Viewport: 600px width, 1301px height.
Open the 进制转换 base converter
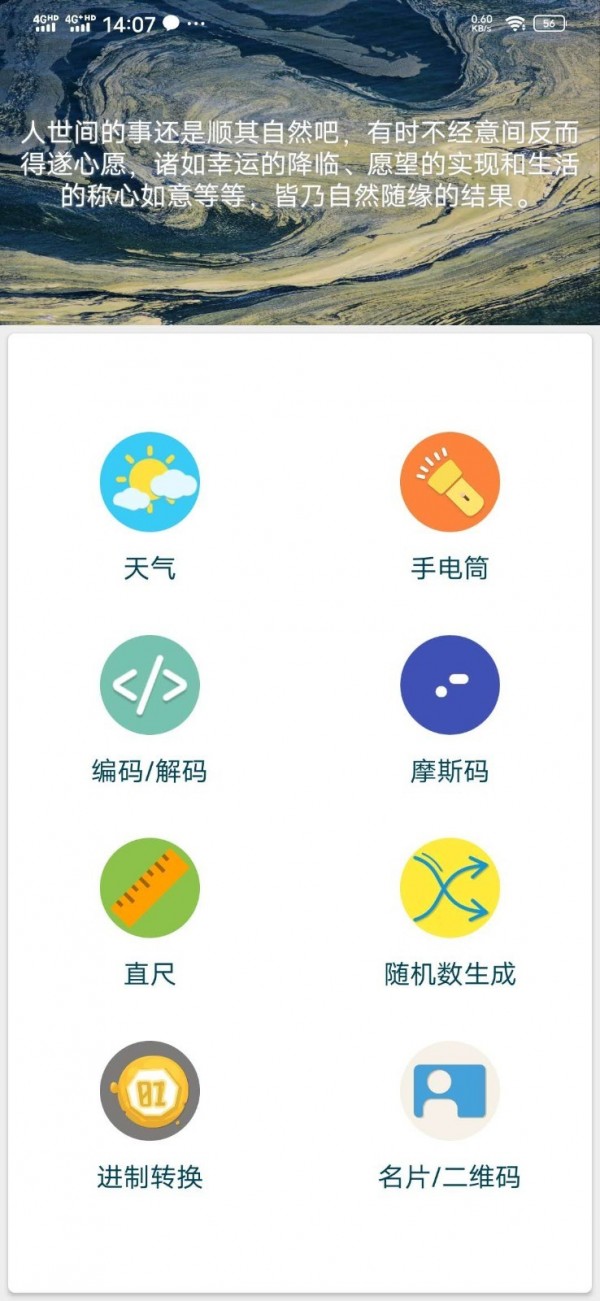coord(150,1091)
